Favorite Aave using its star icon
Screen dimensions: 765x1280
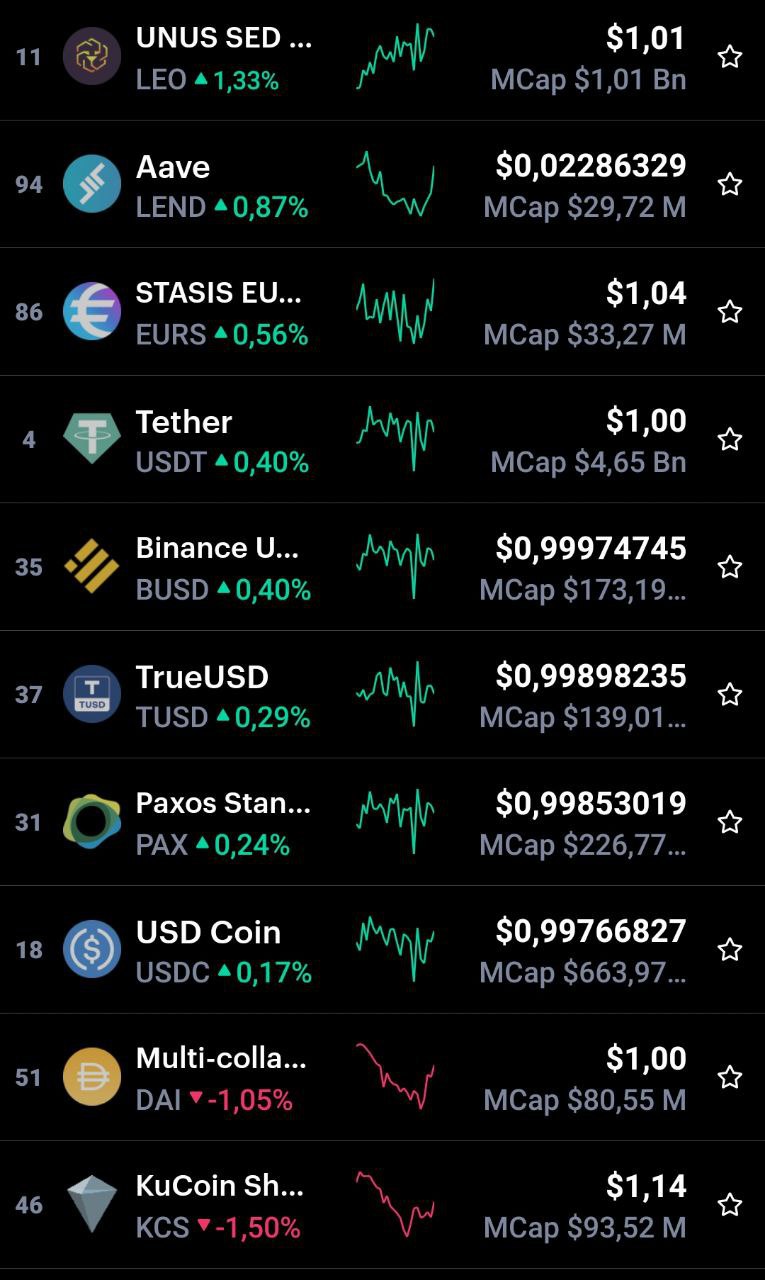click(x=730, y=184)
